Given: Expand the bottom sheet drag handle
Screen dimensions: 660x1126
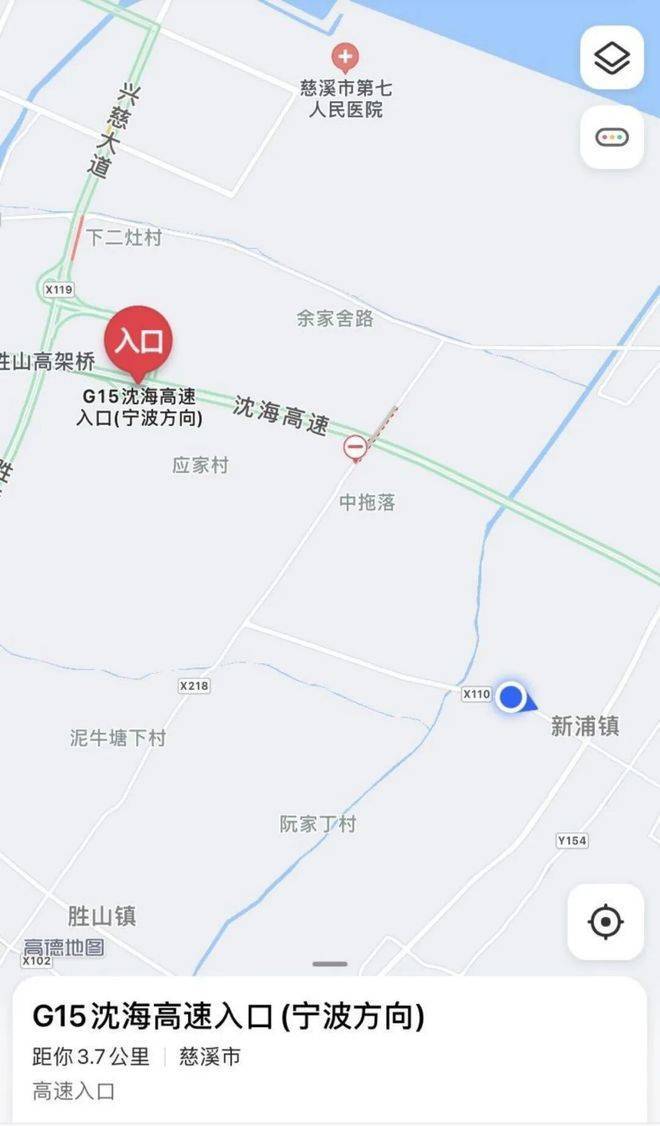Looking at the screenshot, I should point(330,964).
